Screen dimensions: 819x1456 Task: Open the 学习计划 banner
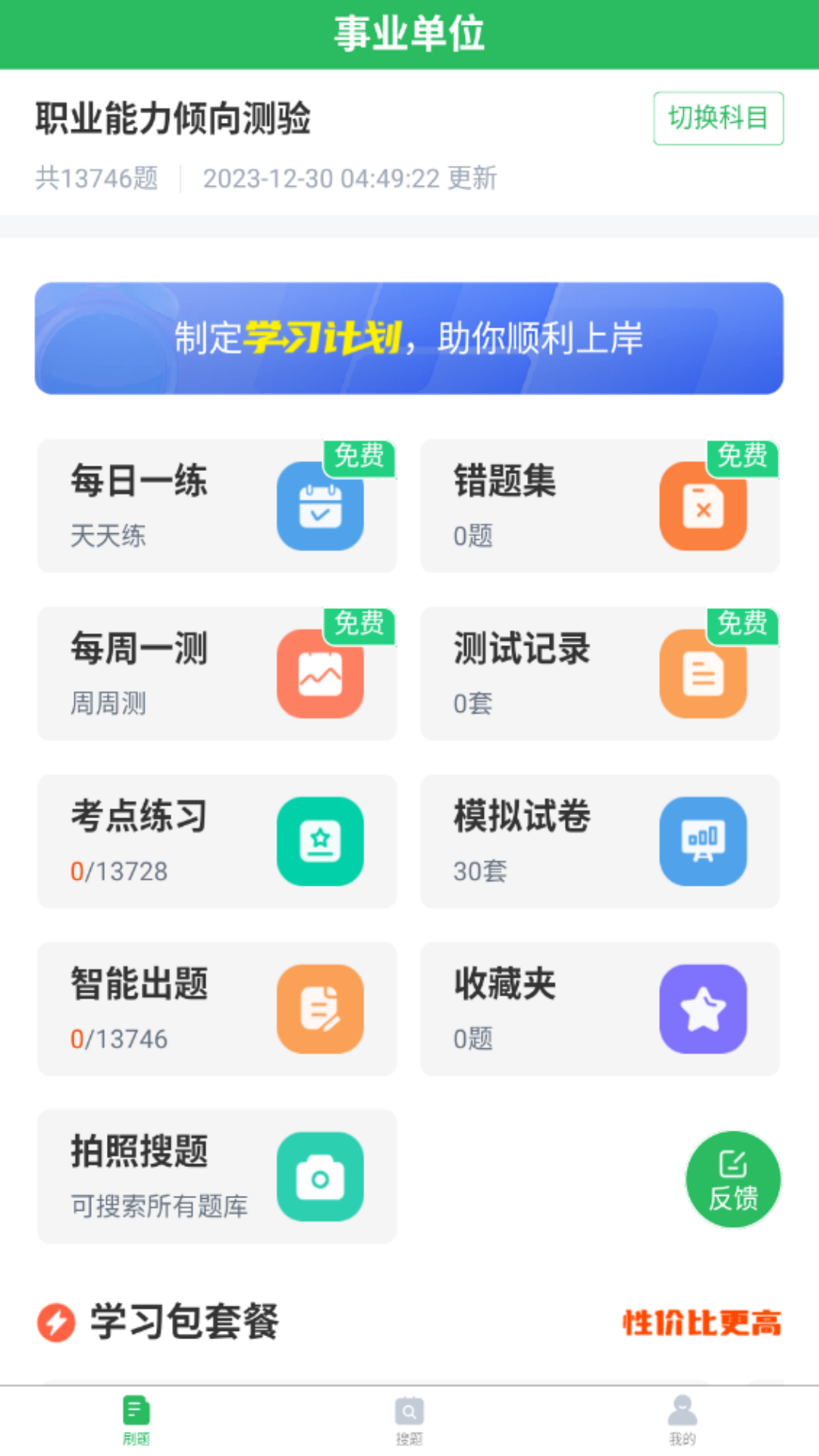coord(409,338)
